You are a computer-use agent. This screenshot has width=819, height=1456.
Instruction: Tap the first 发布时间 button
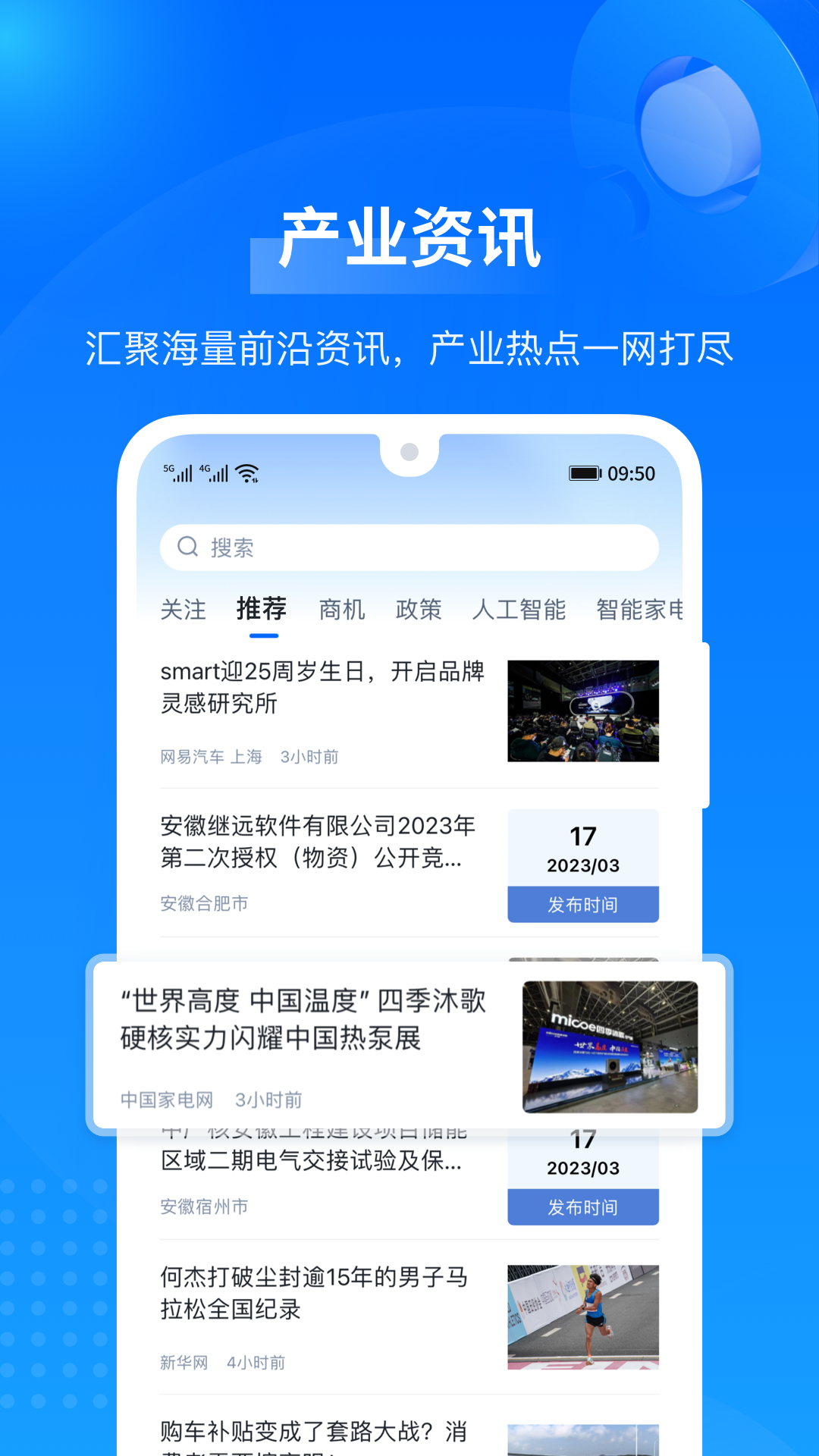click(x=582, y=904)
